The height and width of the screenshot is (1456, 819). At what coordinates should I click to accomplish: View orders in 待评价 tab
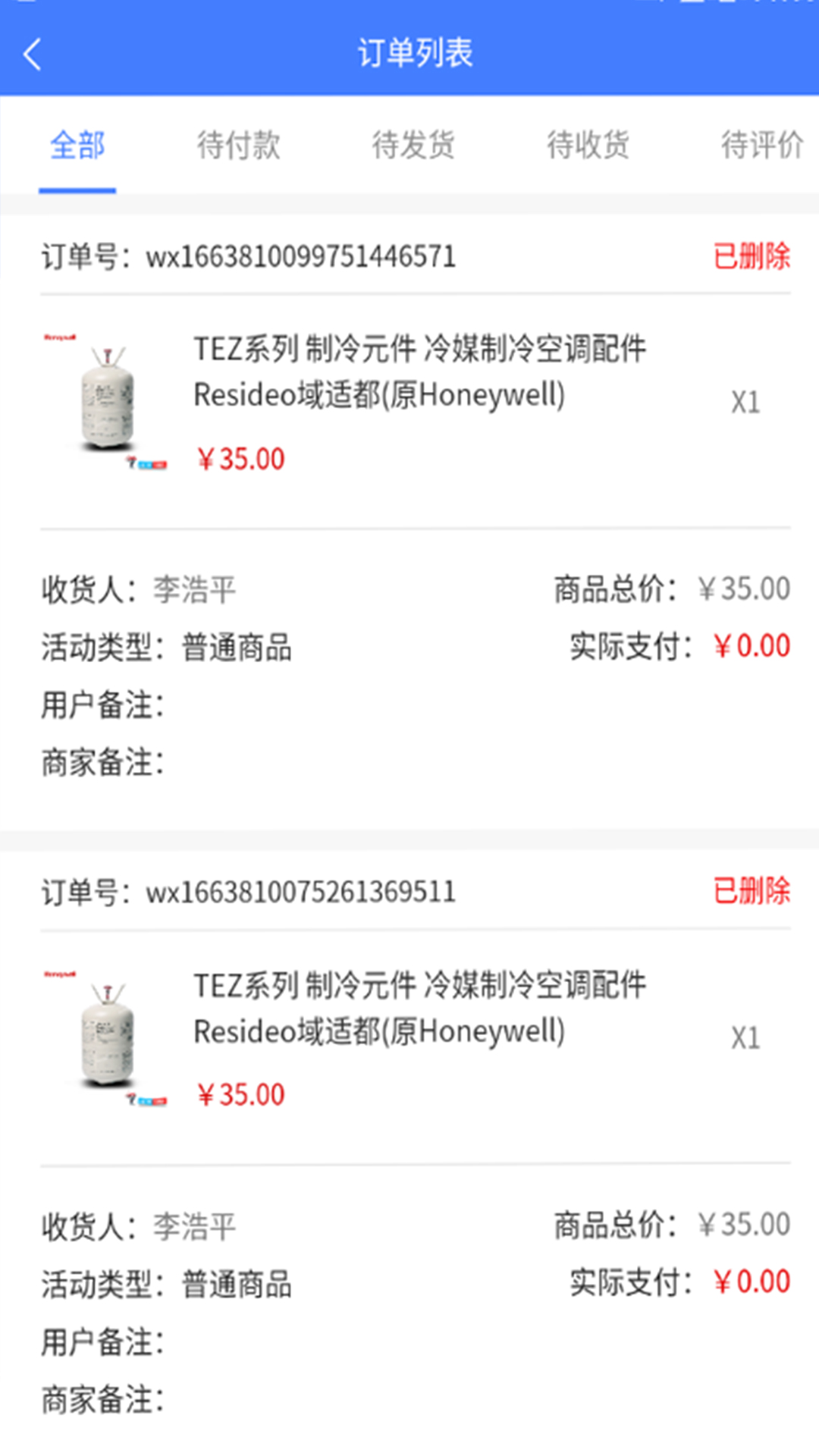(761, 145)
